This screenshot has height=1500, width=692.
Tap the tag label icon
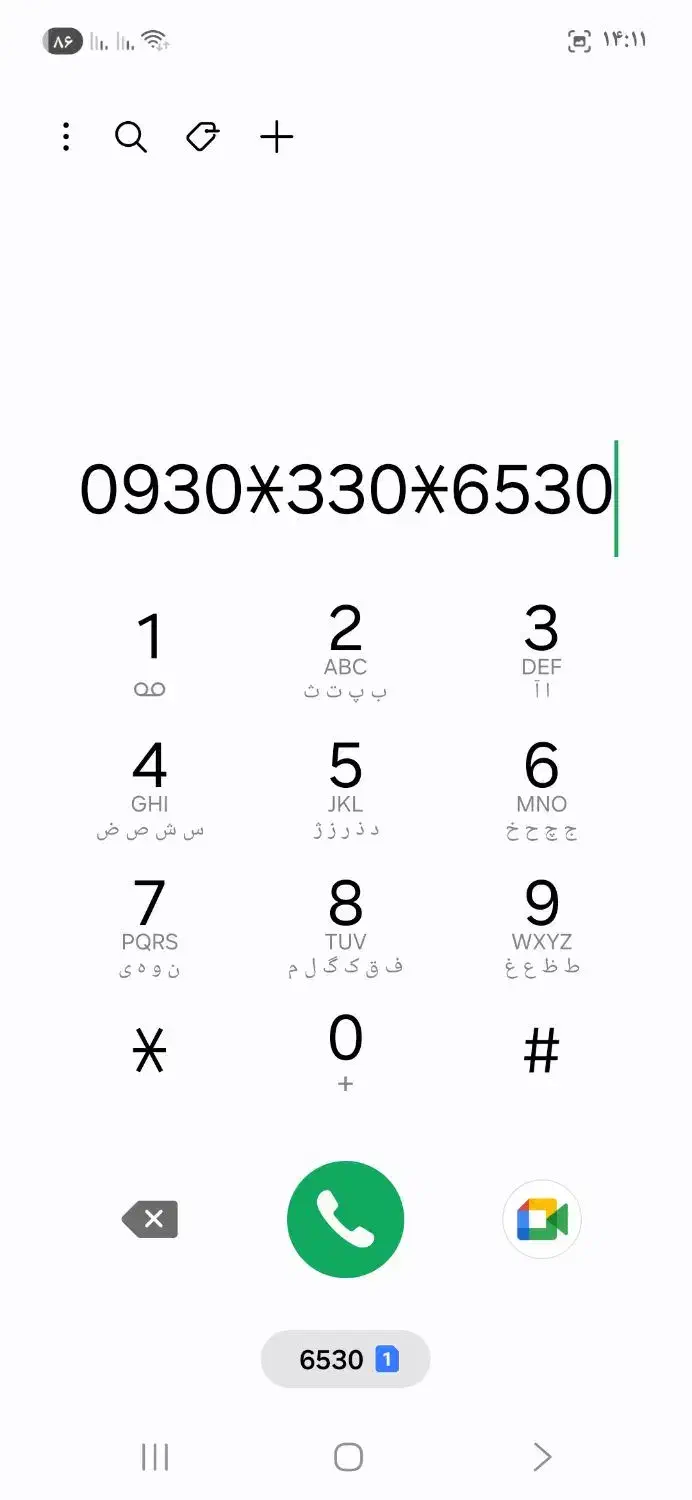click(203, 137)
